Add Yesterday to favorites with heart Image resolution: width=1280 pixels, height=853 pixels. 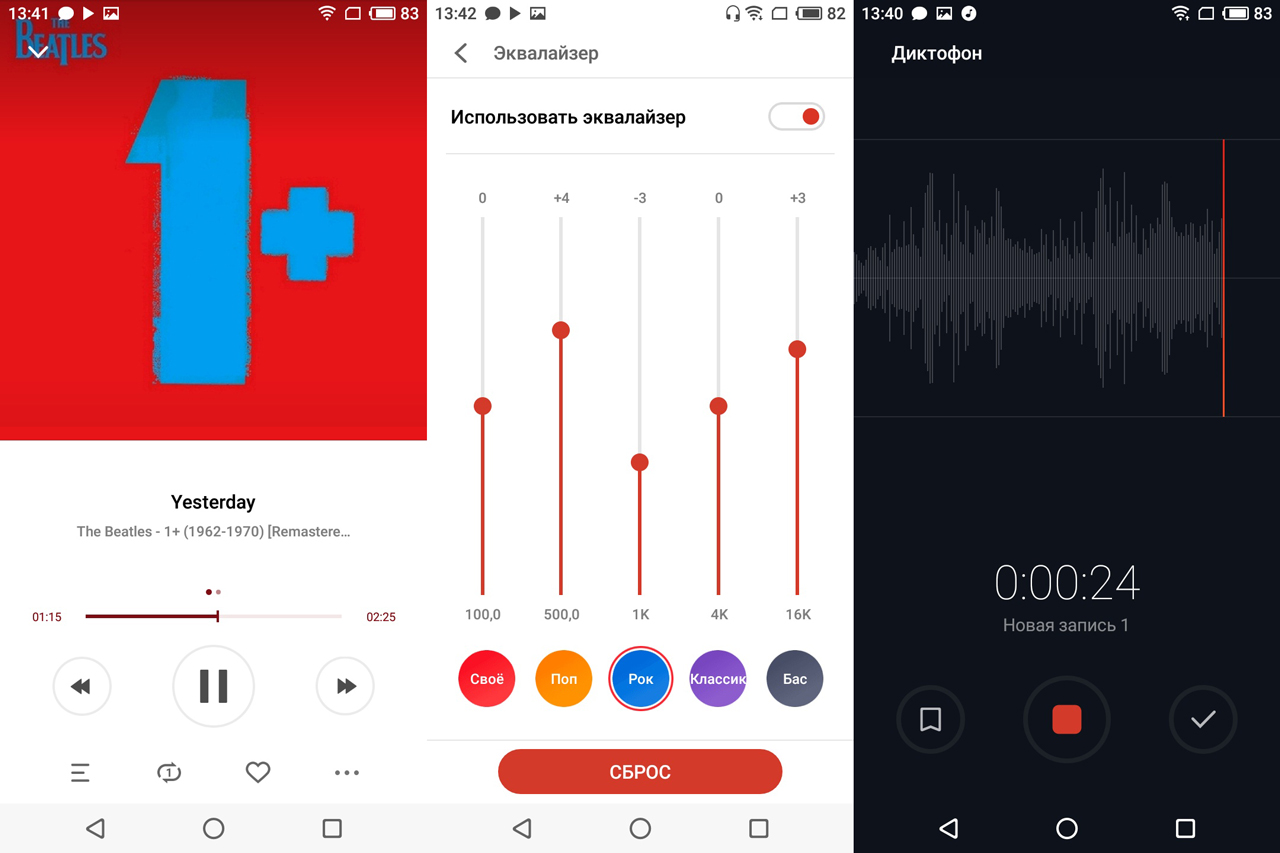(x=258, y=772)
